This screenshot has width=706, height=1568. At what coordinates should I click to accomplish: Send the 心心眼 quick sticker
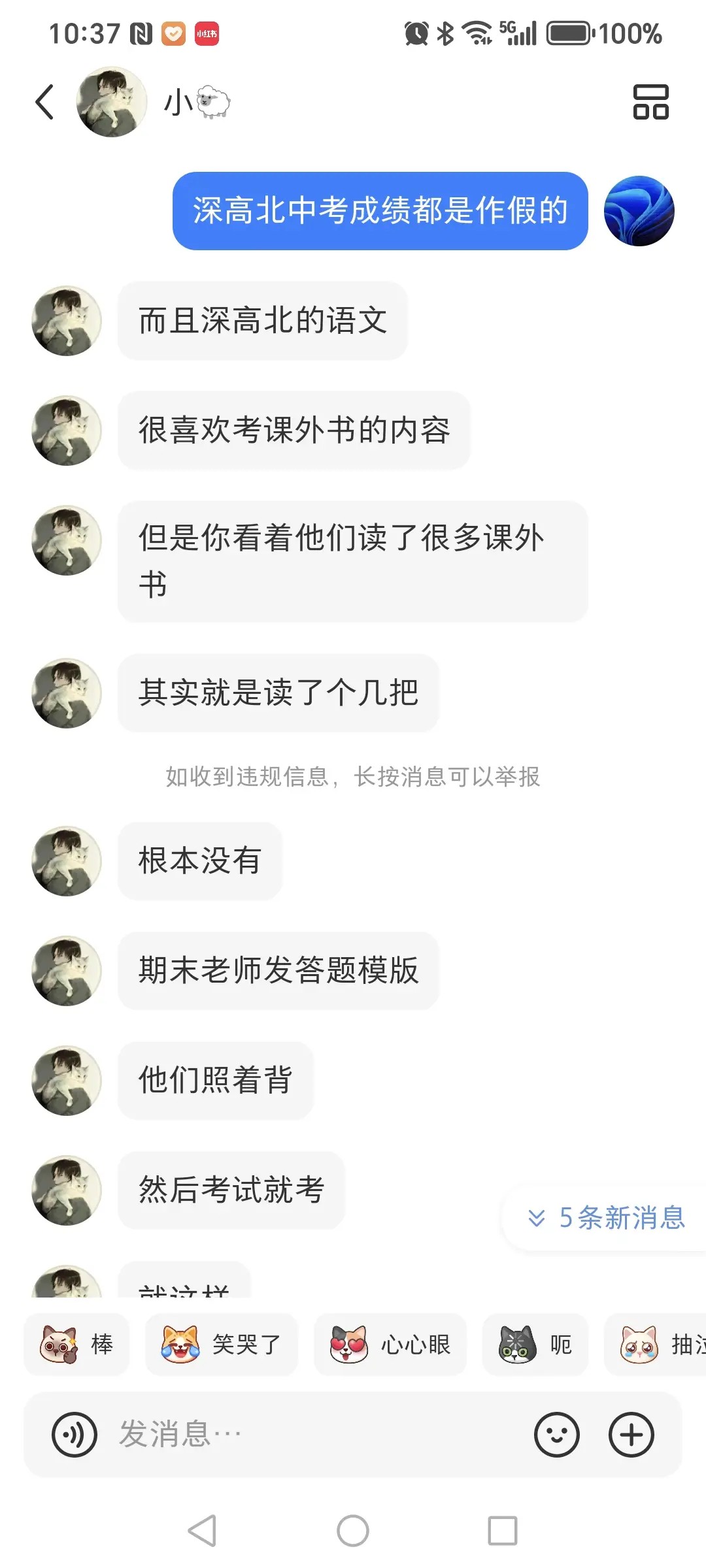390,1345
